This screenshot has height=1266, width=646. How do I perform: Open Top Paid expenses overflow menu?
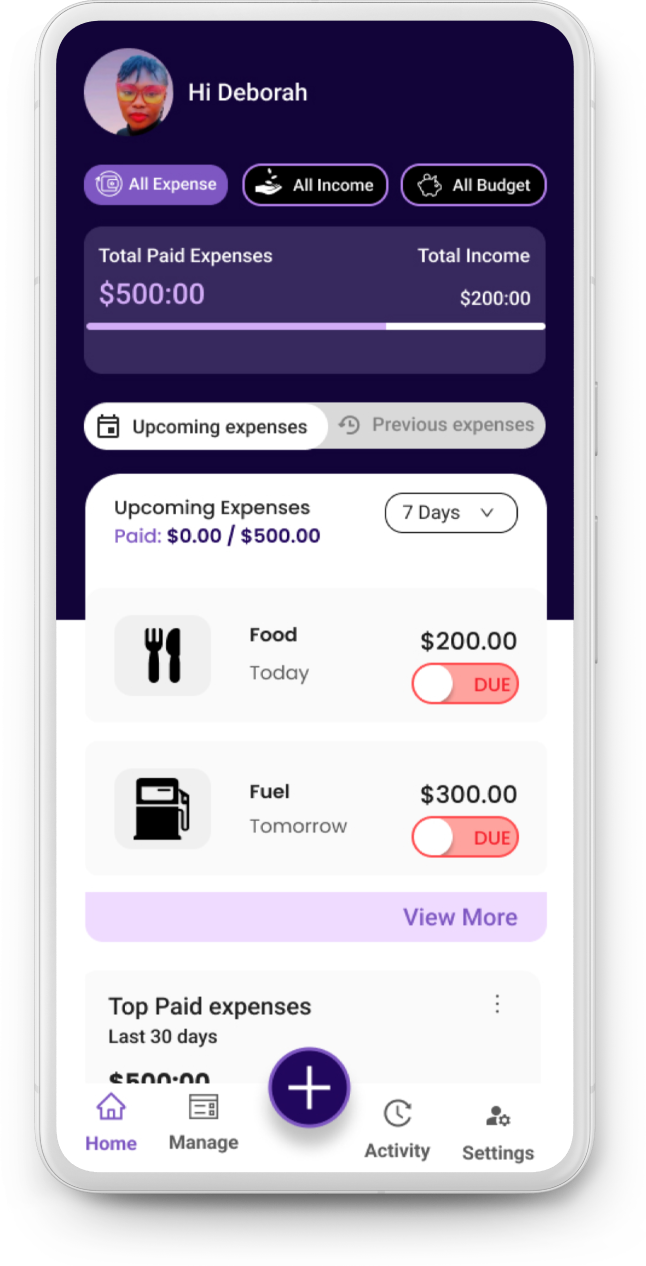pyautogui.click(x=497, y=1004)
